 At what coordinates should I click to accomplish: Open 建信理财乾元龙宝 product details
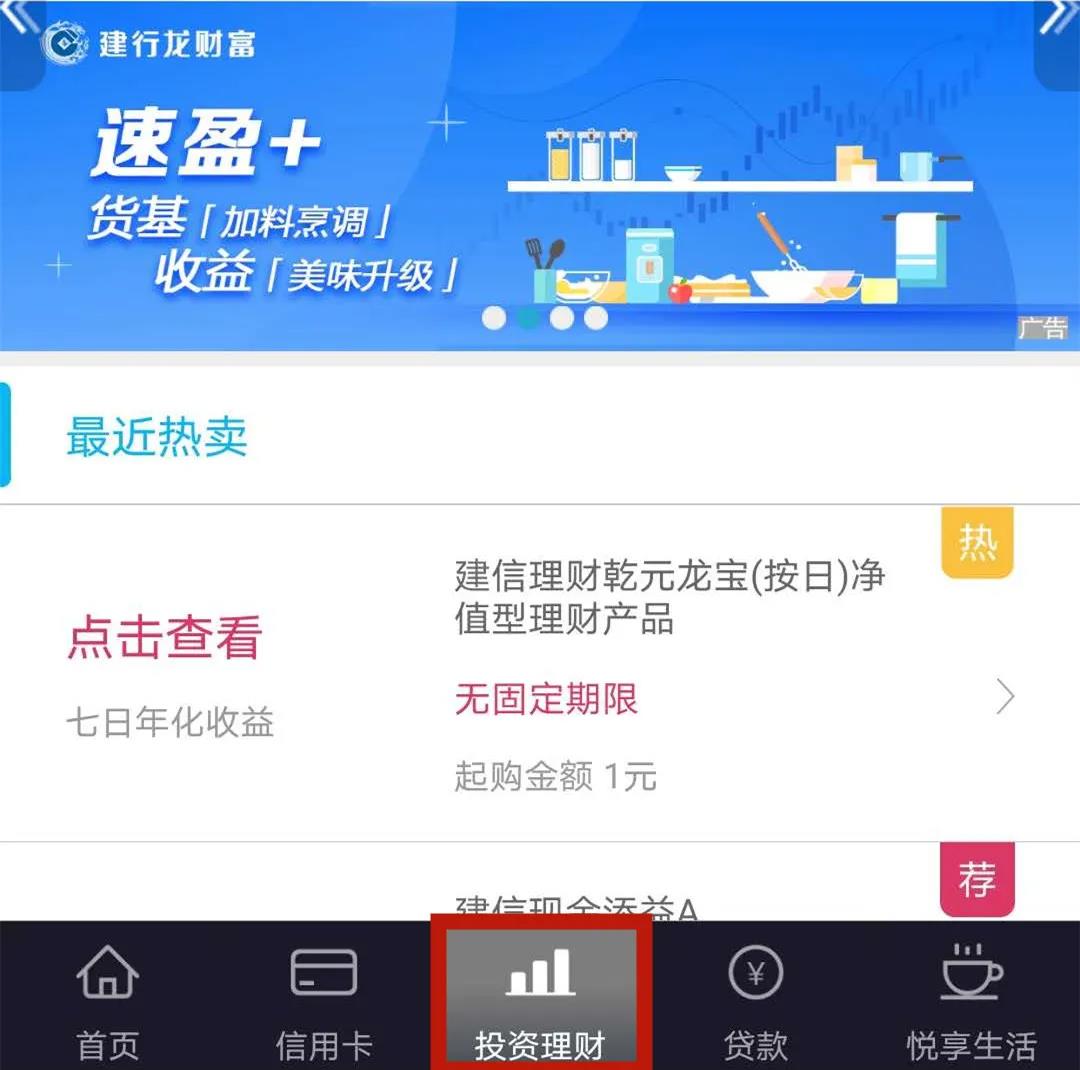(670, 597)
